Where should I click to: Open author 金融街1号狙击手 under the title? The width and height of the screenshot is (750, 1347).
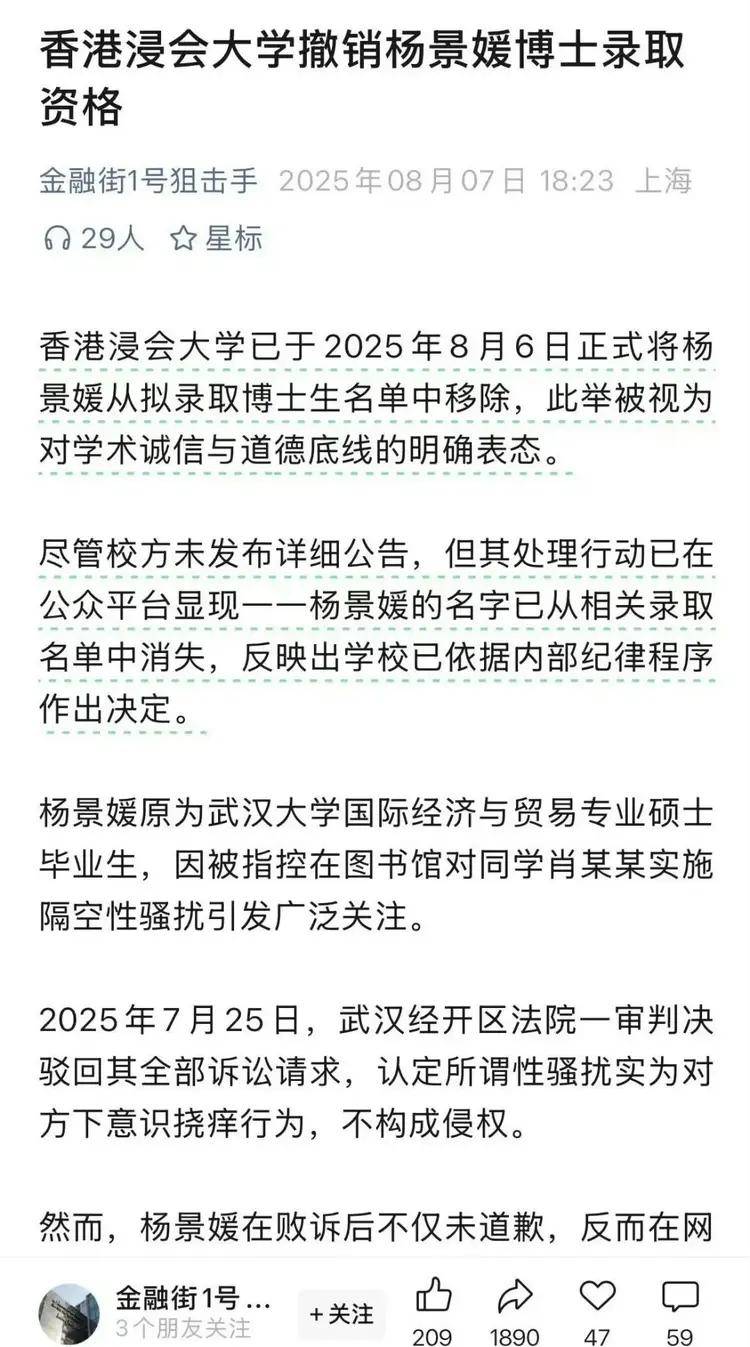[149, 181]
